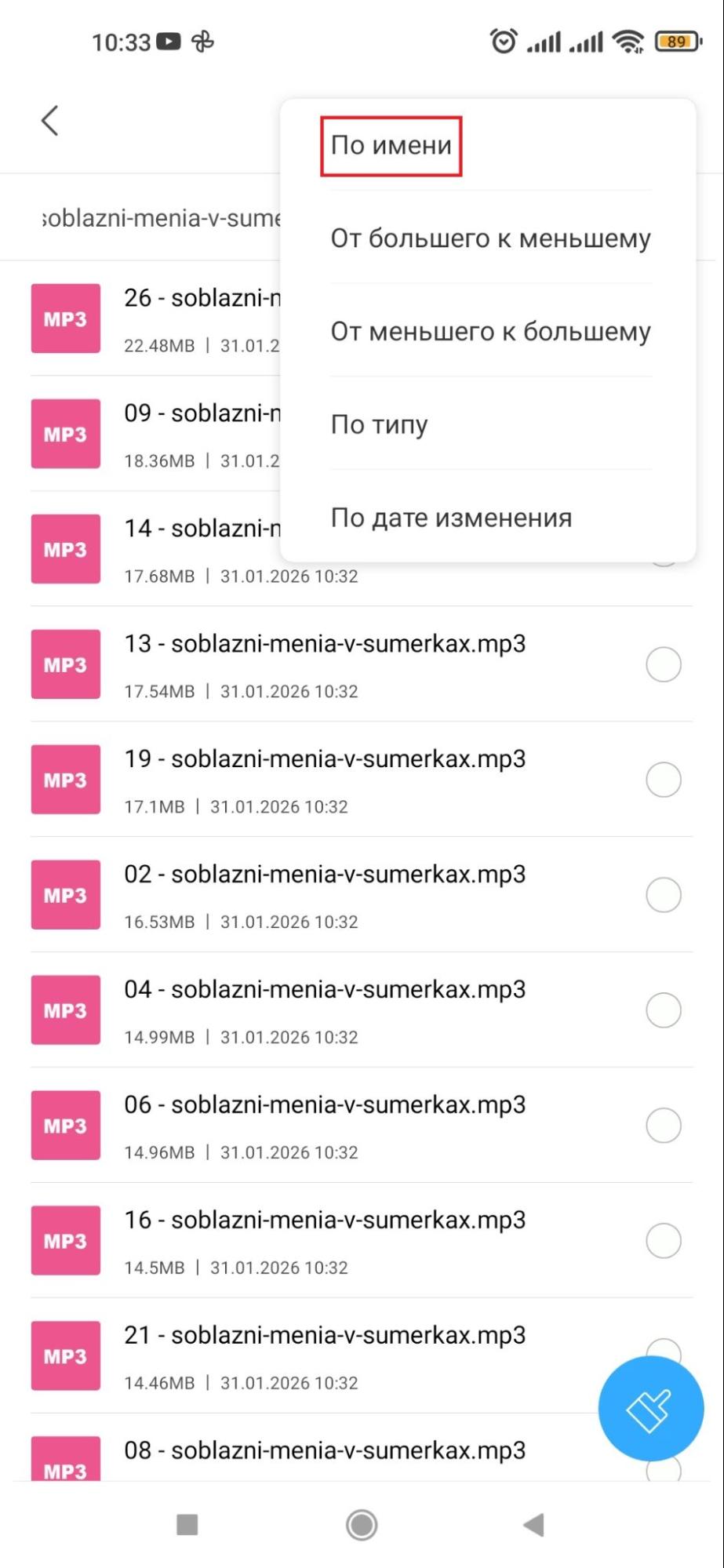
Task: Select the highlighted По имени option
Action: tap(391, 144)
